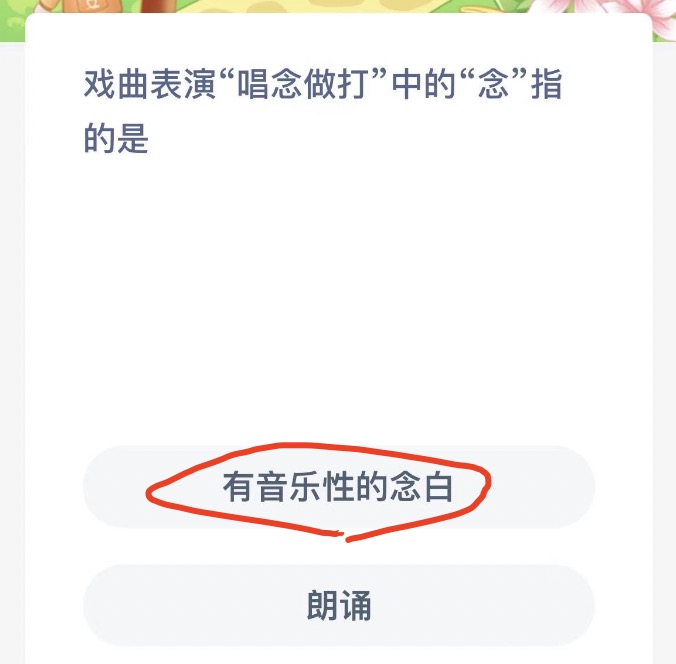676x664 pixels.
Task: Select the answer 有音乐性的念白
Action: [x=338, y=487]
